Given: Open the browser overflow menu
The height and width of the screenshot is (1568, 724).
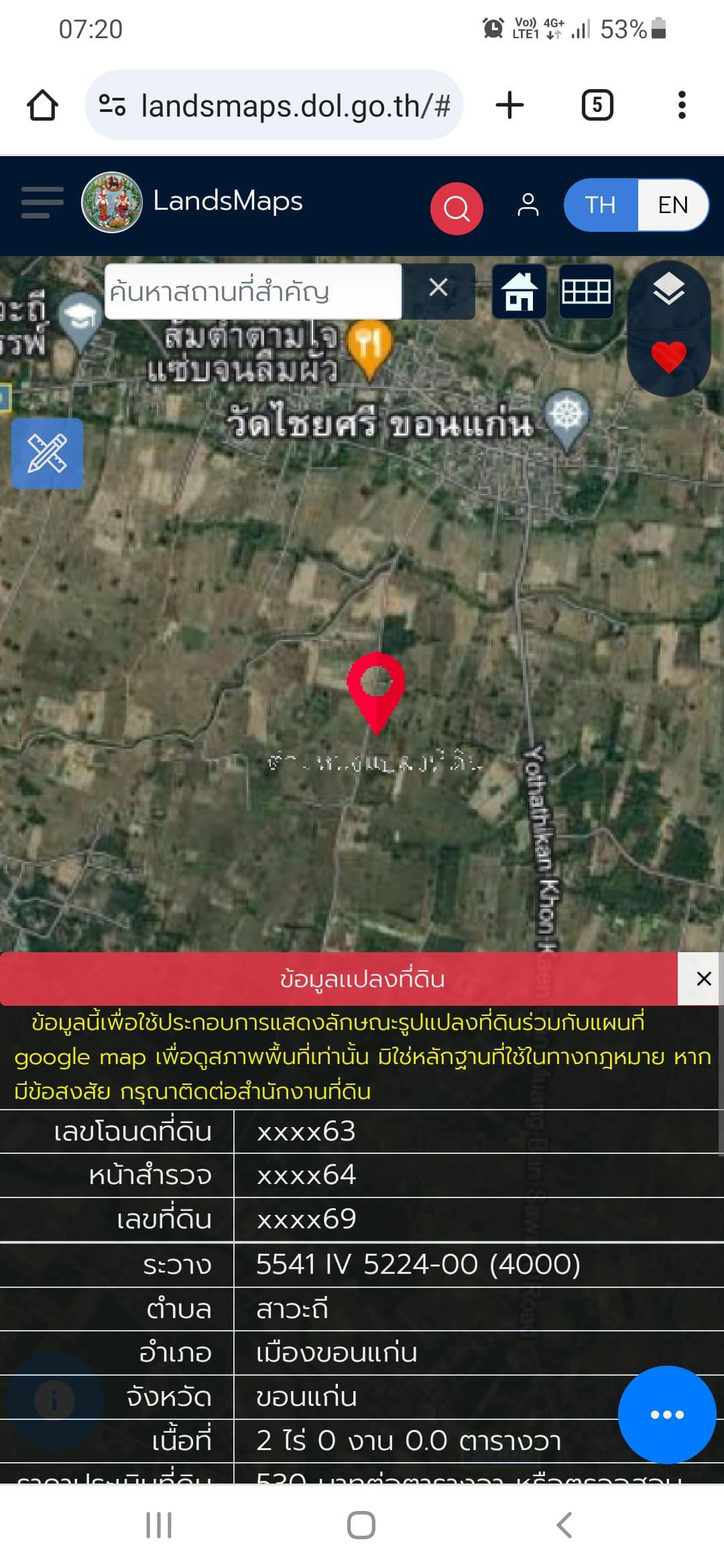Looking at the screenshot, I should tap(682, 105).
